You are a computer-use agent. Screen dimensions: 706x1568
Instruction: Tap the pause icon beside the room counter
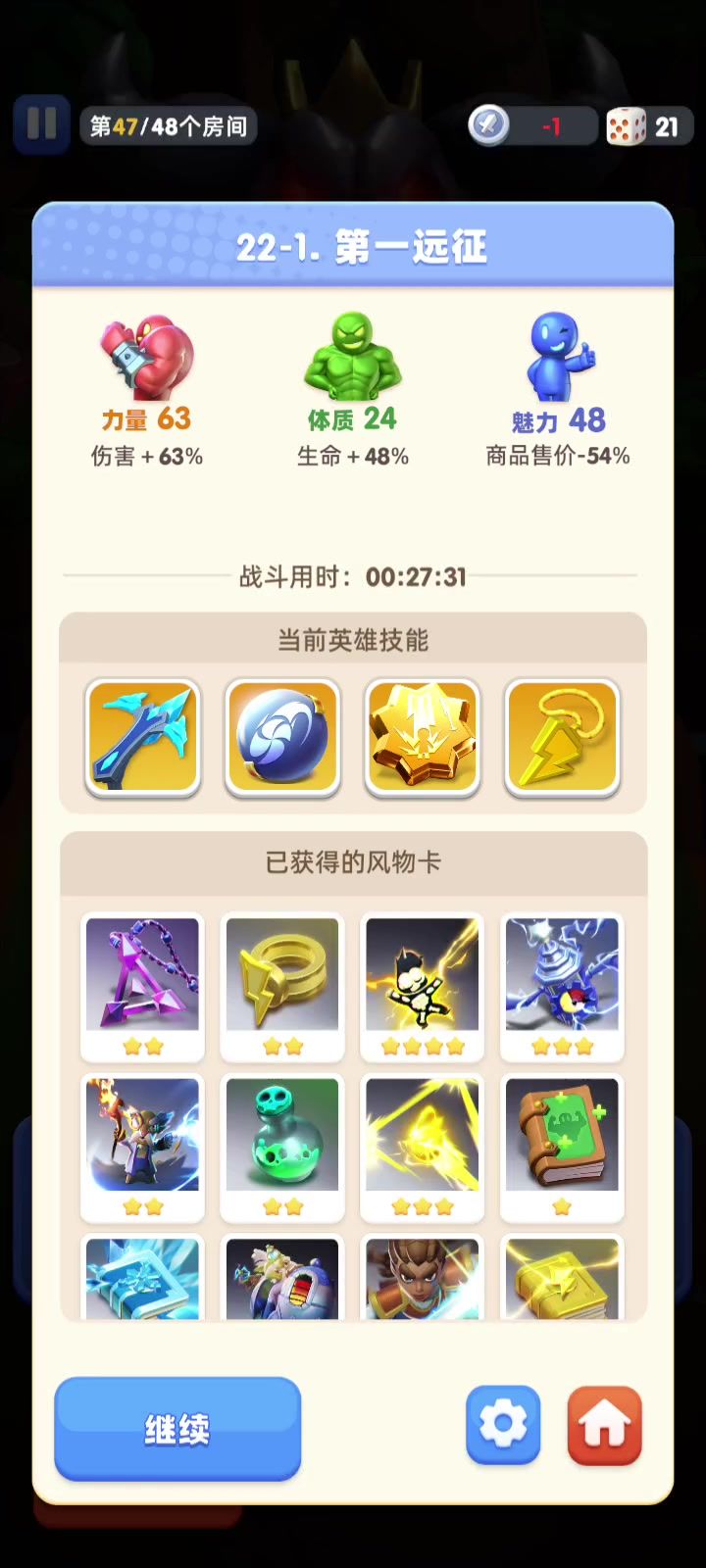[x=41, y=124]
